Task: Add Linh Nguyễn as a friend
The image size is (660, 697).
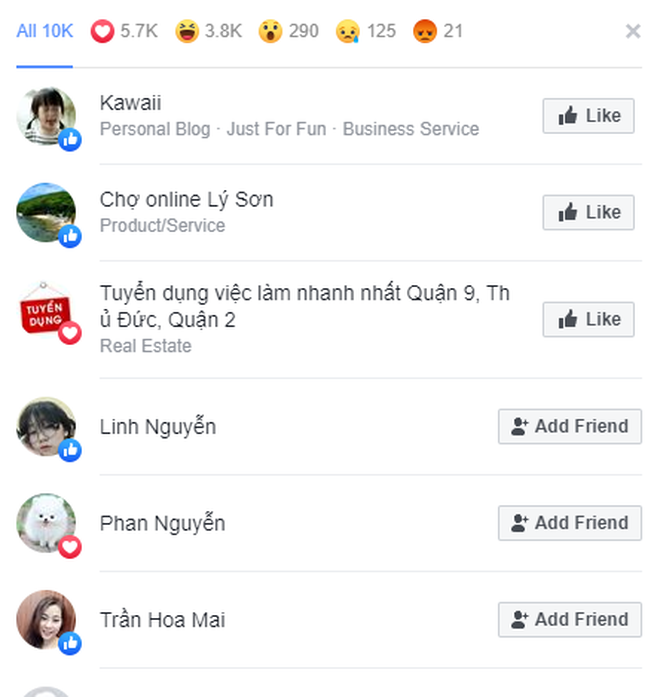Action: 570,426
